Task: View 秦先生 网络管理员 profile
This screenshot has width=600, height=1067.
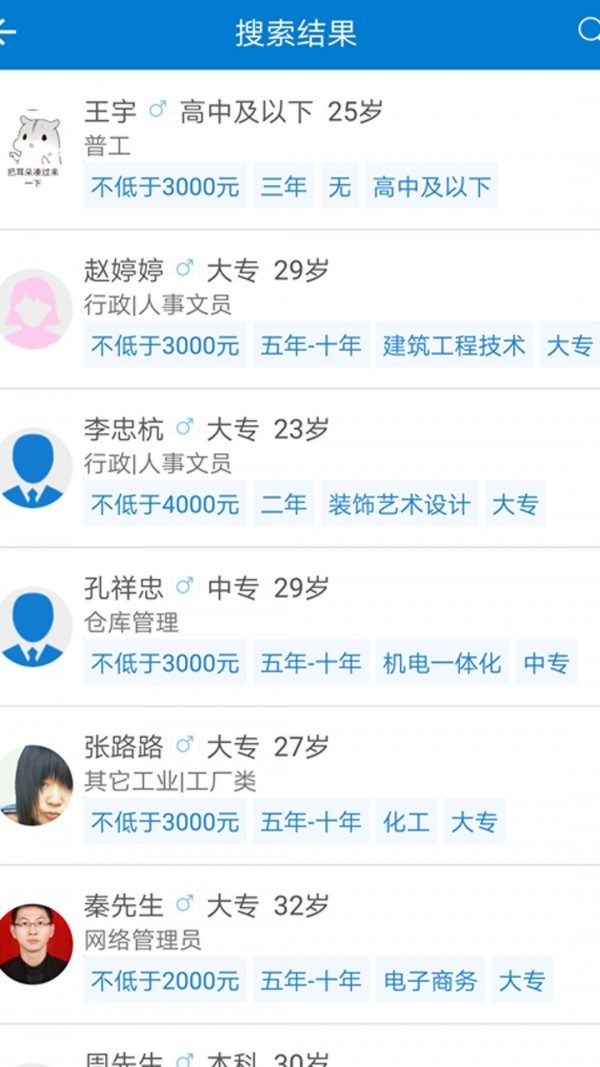Action: [300, 944]
